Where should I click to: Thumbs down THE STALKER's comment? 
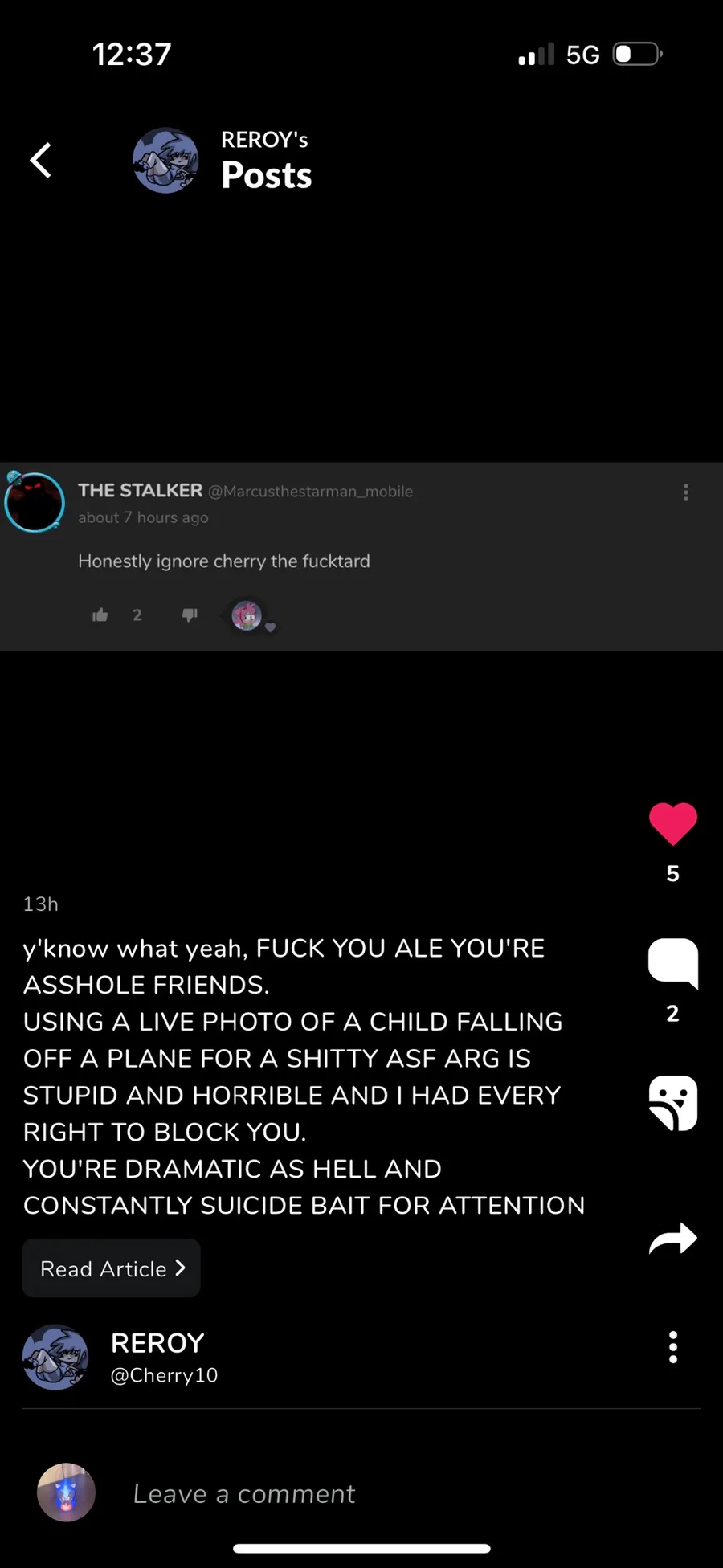190,615
